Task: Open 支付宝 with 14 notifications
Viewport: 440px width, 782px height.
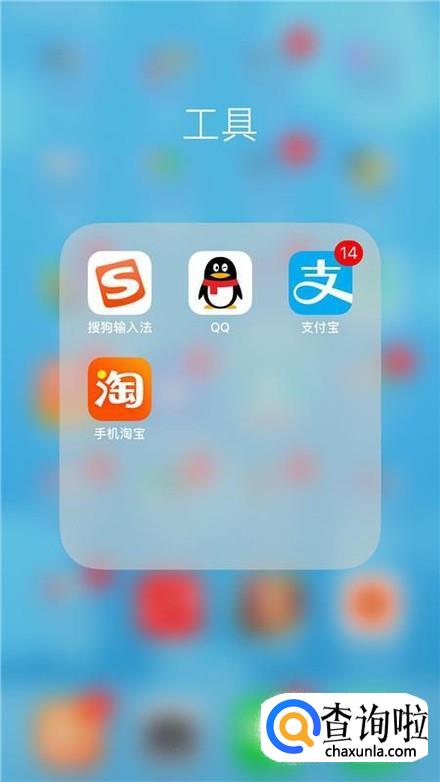Action: [320, 283]
